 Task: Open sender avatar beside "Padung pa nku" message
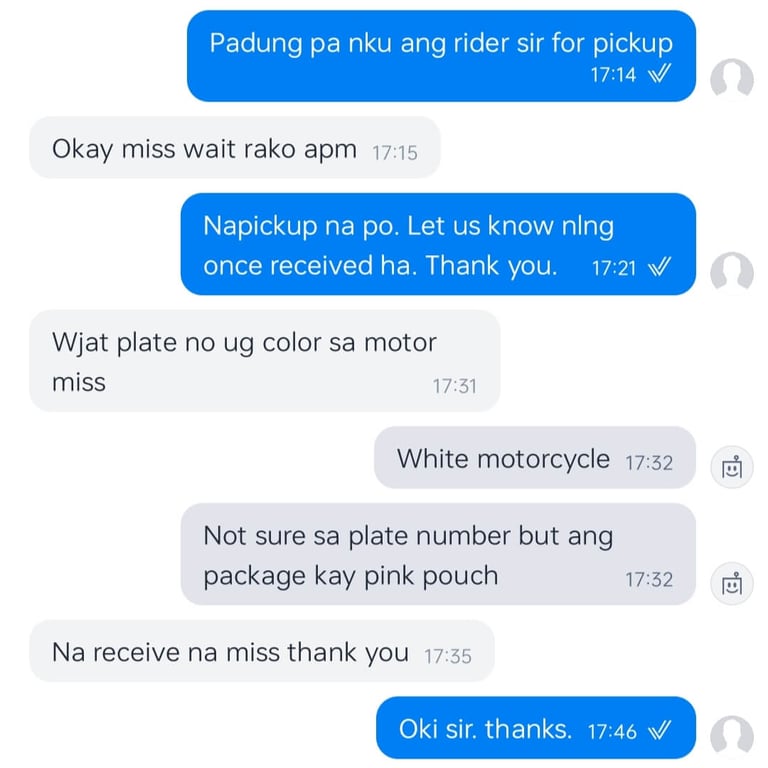pyautogui.click(x=732, y=79)
